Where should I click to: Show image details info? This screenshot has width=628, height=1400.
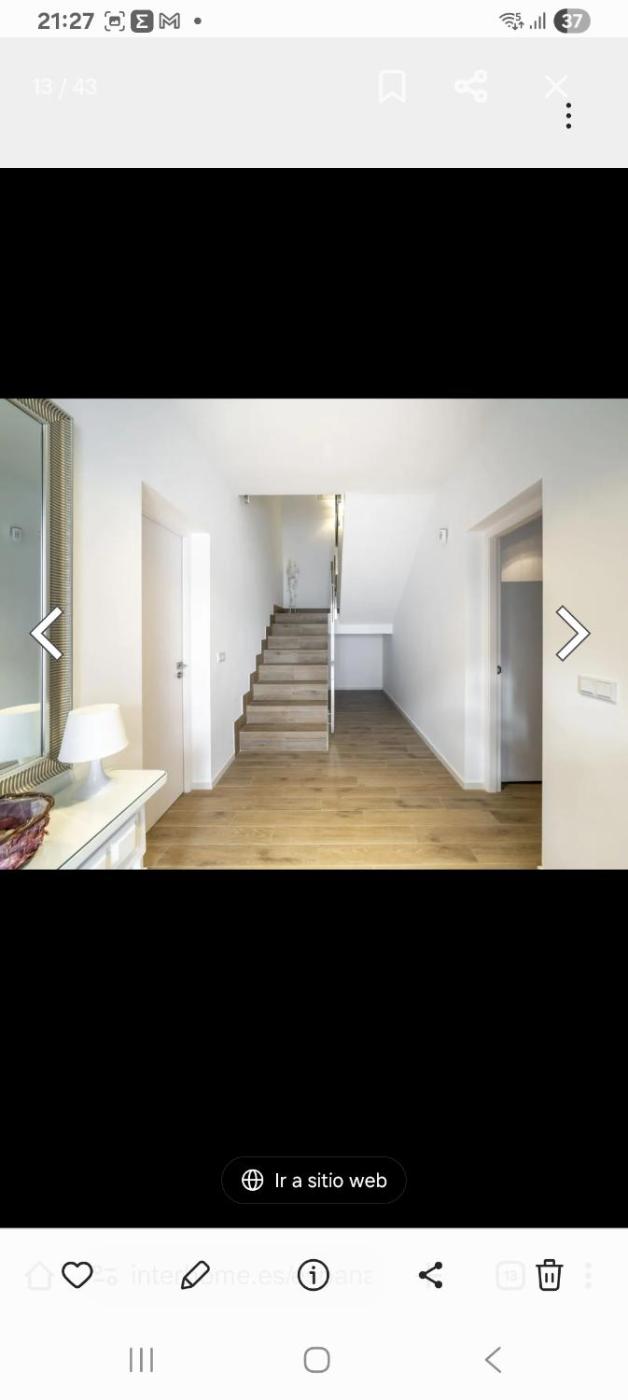coord(313,1275)
